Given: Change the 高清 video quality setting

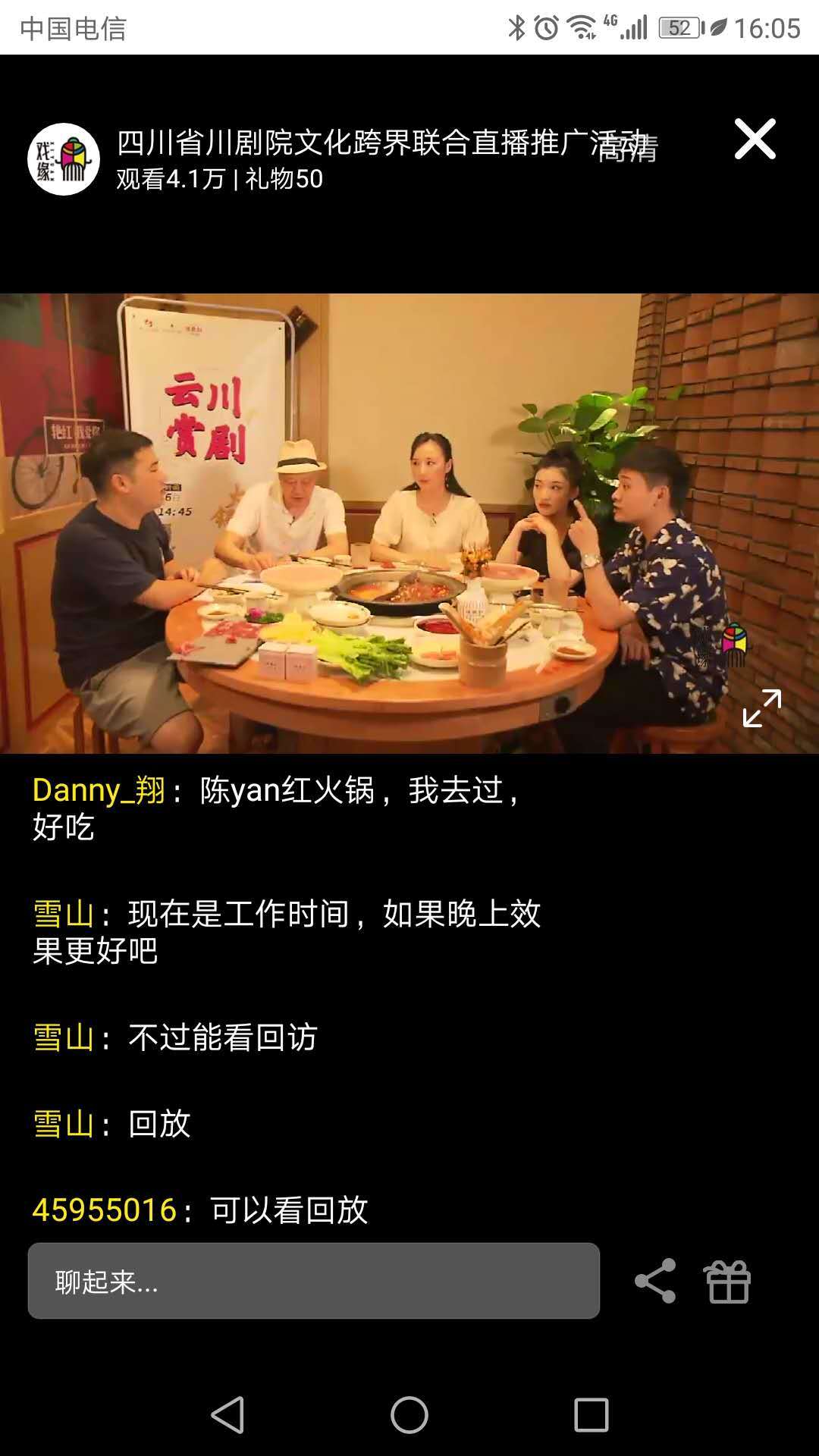Looking at the screenshot, I should (628, 149).
